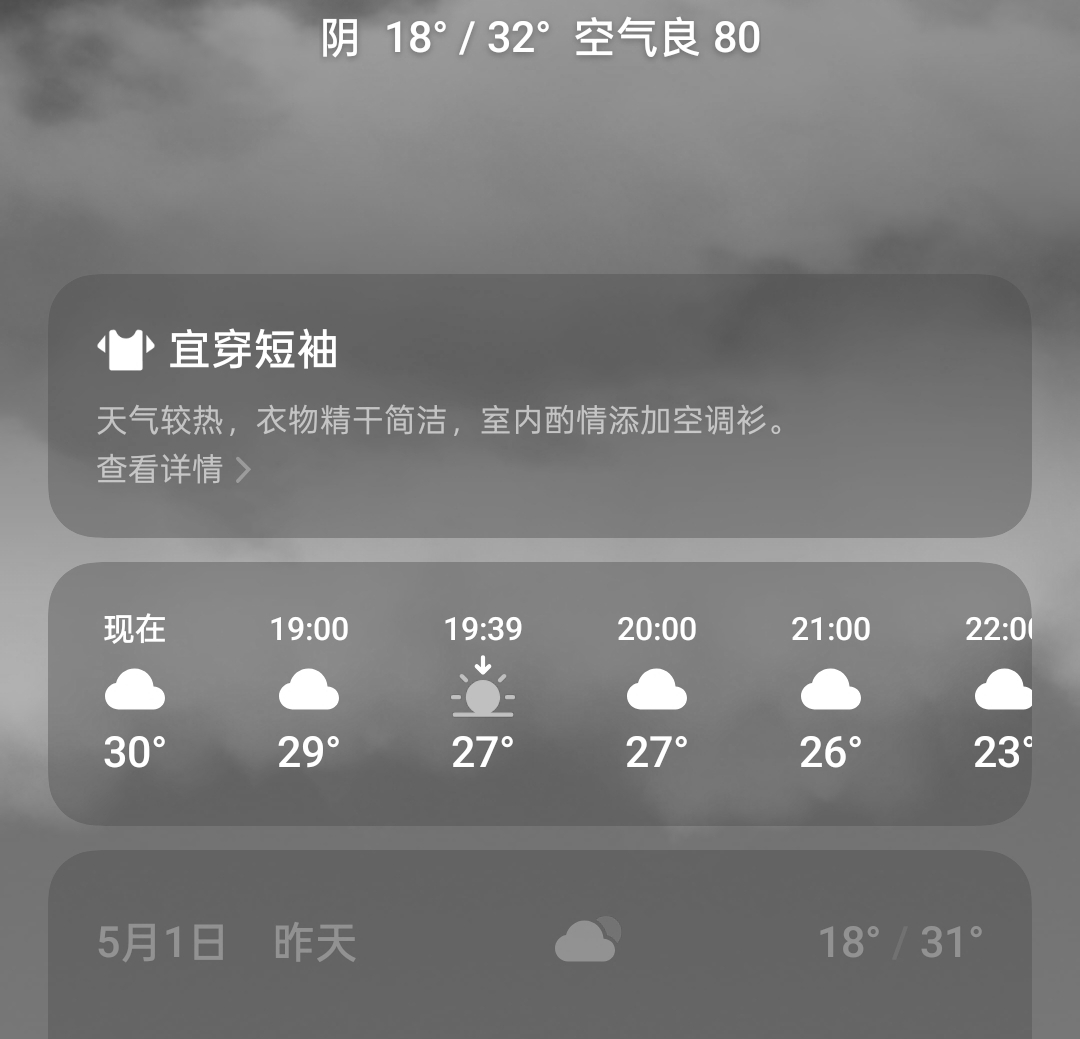This screenshot has height=1039, width=1080.
Task: Open the 空气良 80 air quality details
Action: 667,39
